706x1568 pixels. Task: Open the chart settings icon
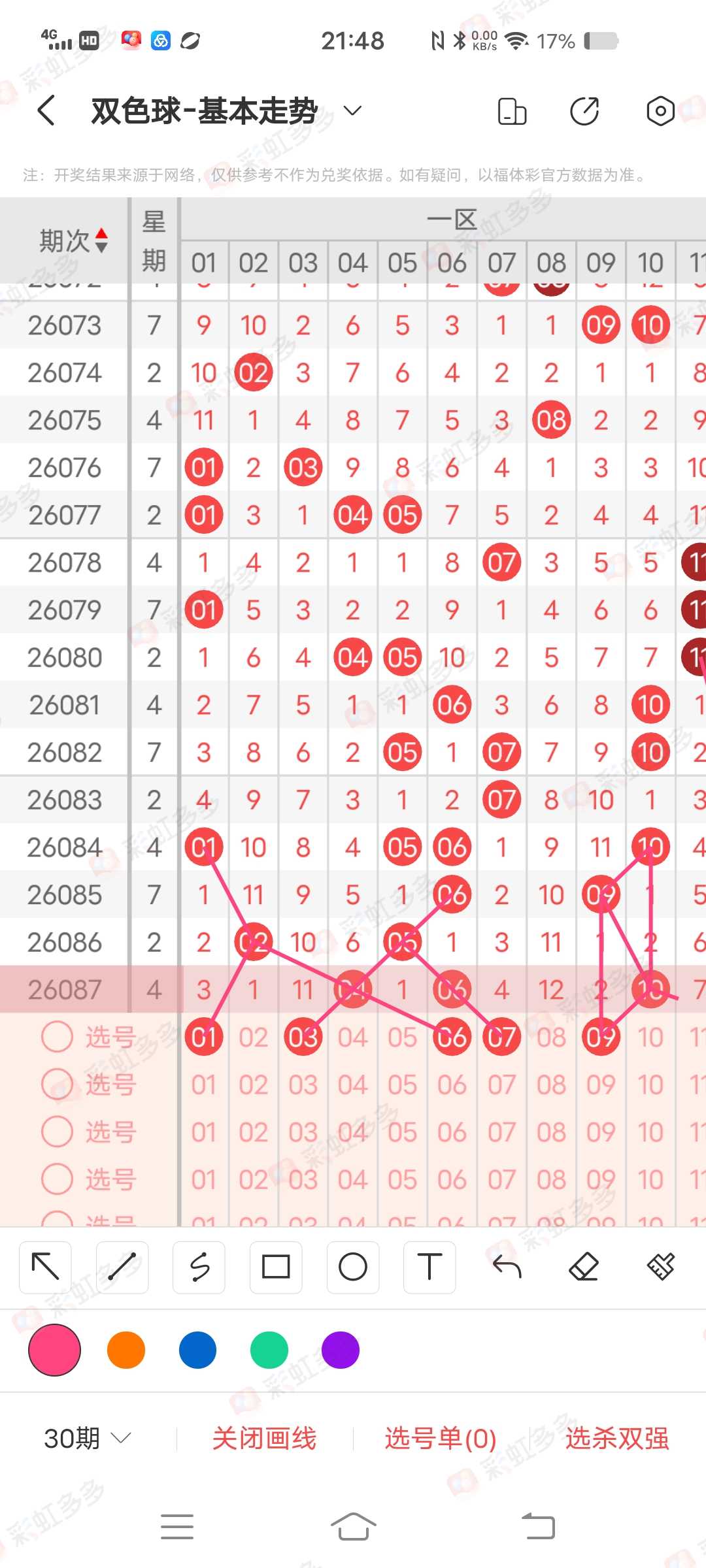(x=660, y=110)
